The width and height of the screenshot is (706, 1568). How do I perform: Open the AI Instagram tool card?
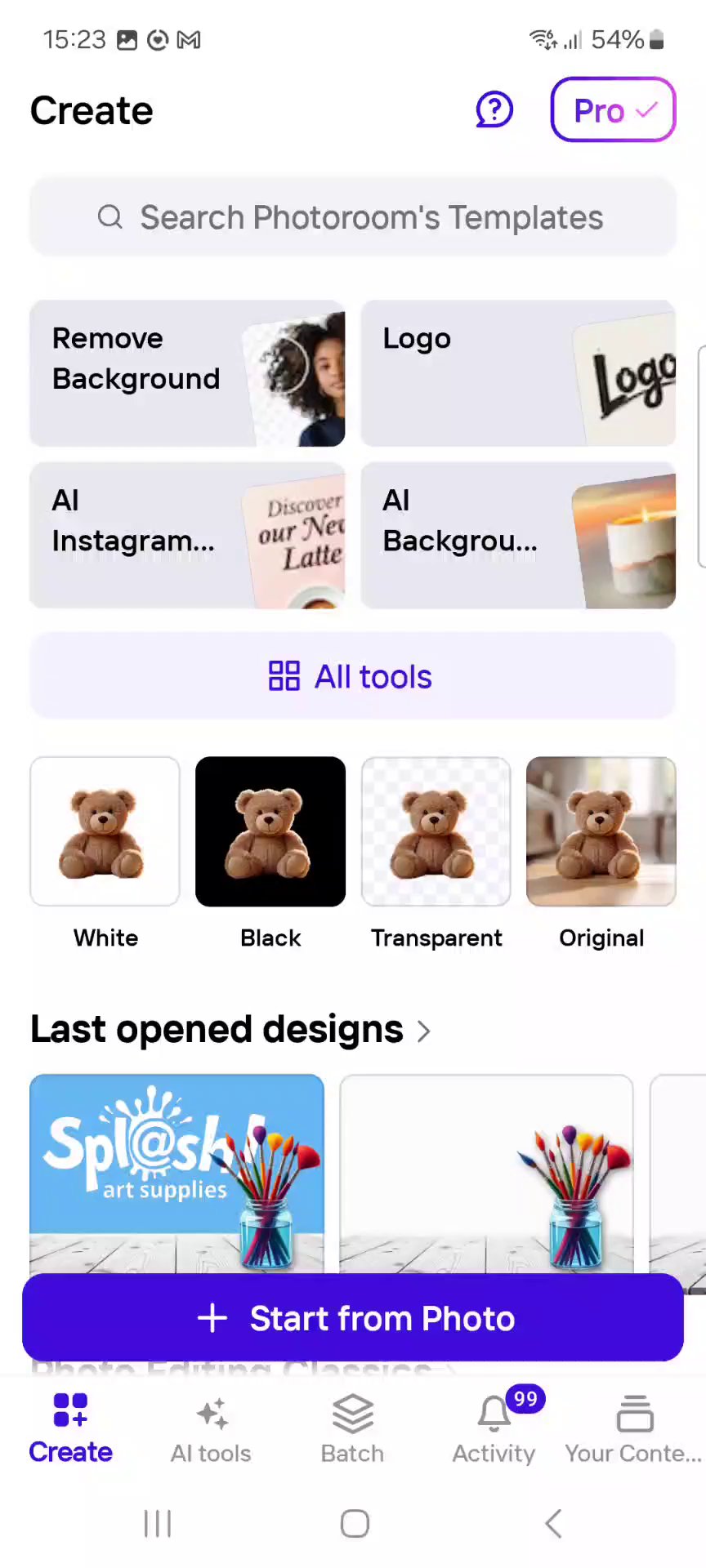[x=187, y=535]
